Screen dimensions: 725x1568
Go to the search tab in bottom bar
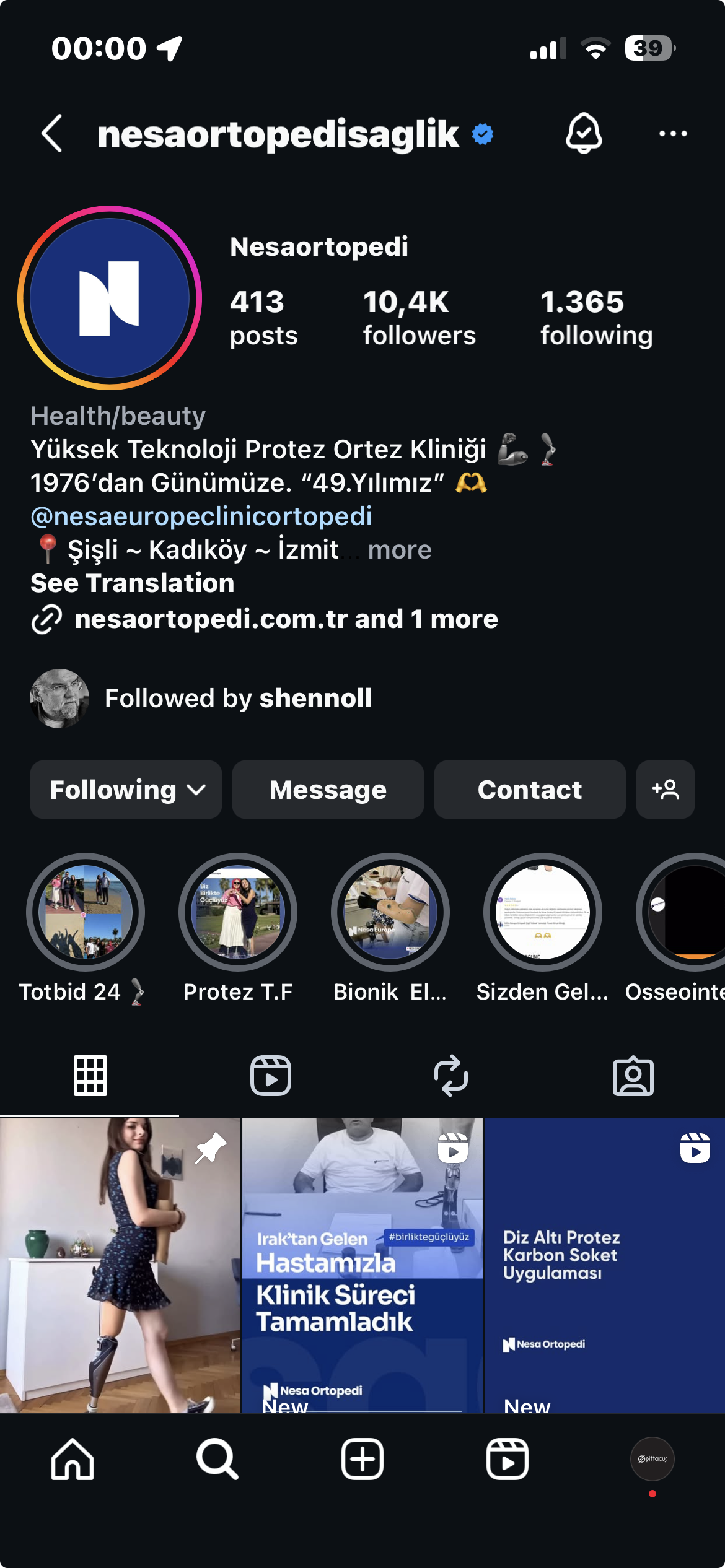pos(217,1459)
